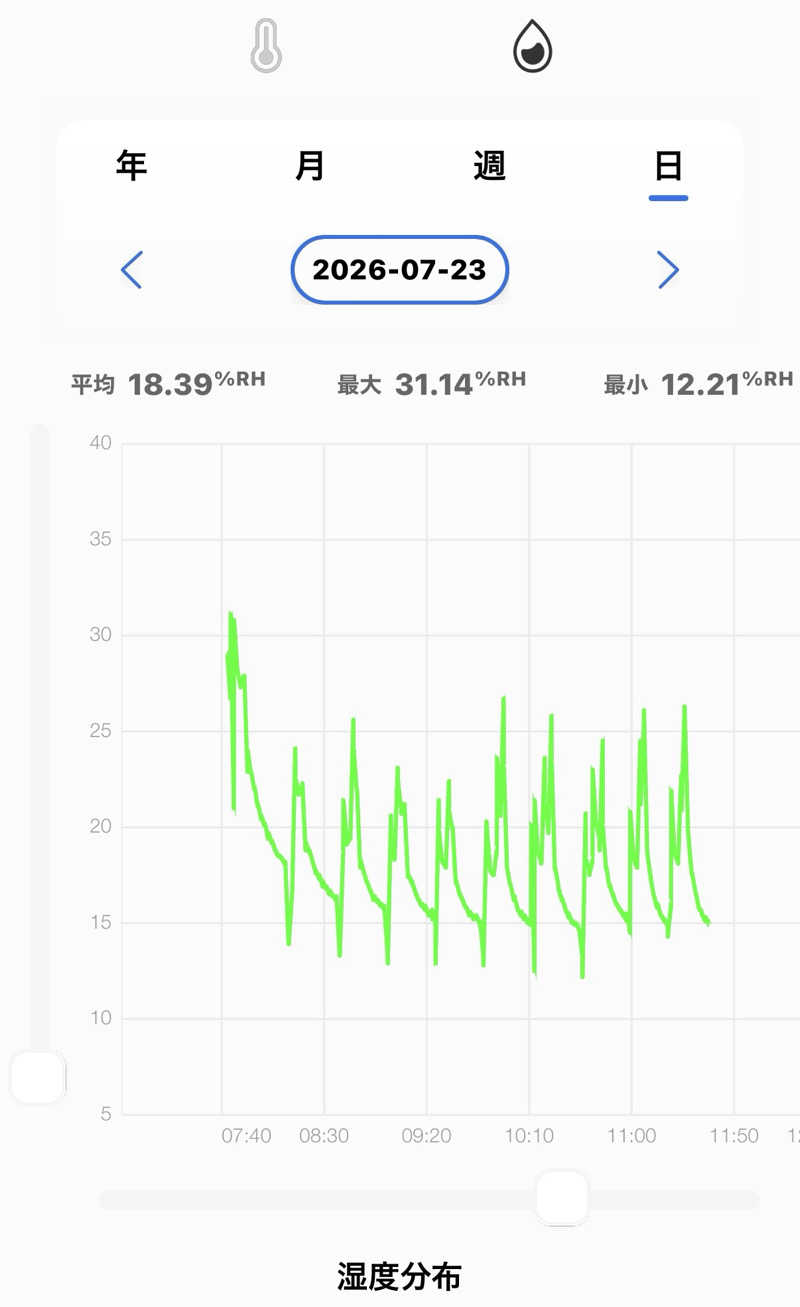This screenshot has height=1307, width=800.
Task: Switch to the 年 (year) tab
Action: 132,166
